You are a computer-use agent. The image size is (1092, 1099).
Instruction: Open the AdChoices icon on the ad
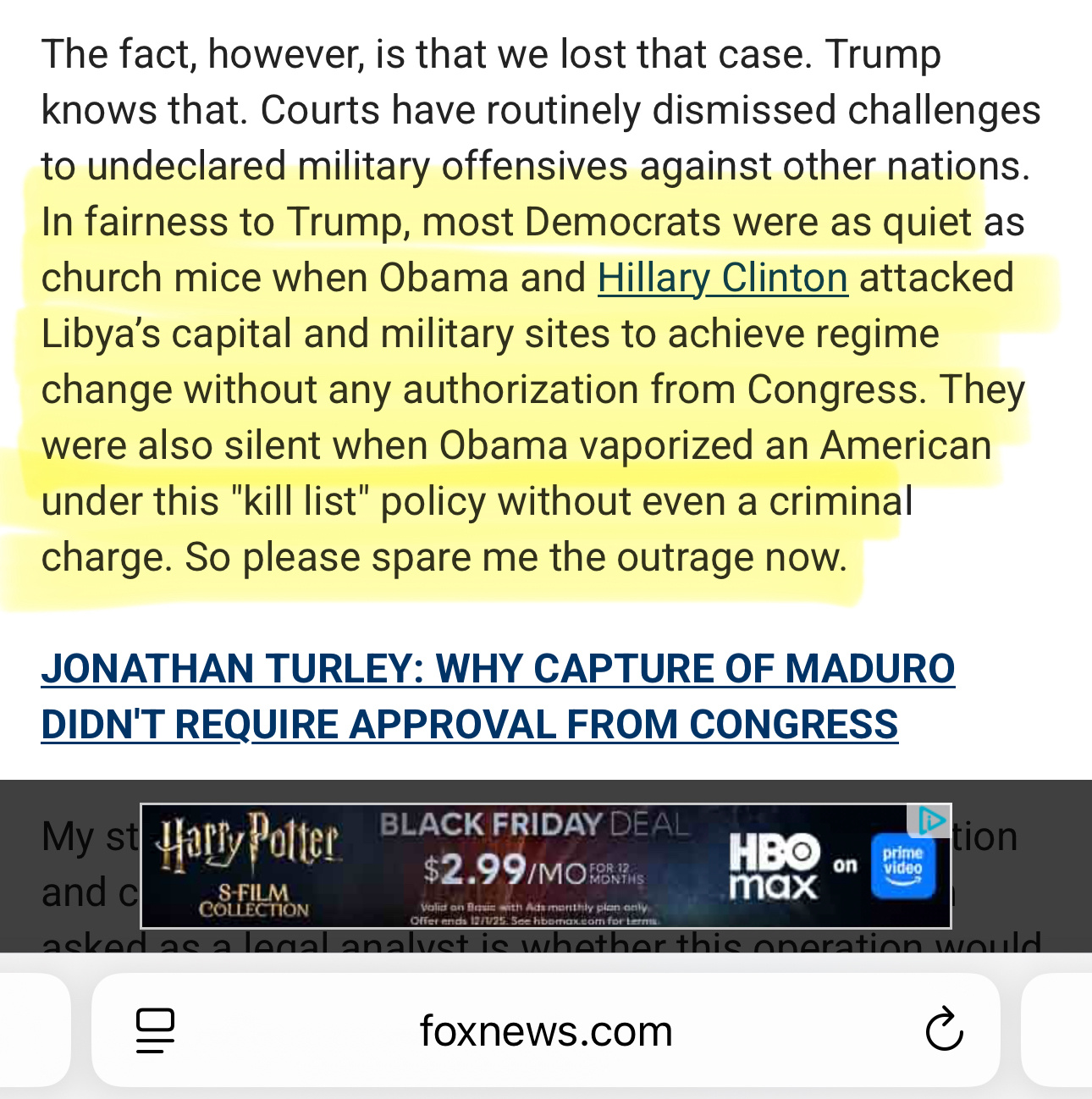pos(930,820)
